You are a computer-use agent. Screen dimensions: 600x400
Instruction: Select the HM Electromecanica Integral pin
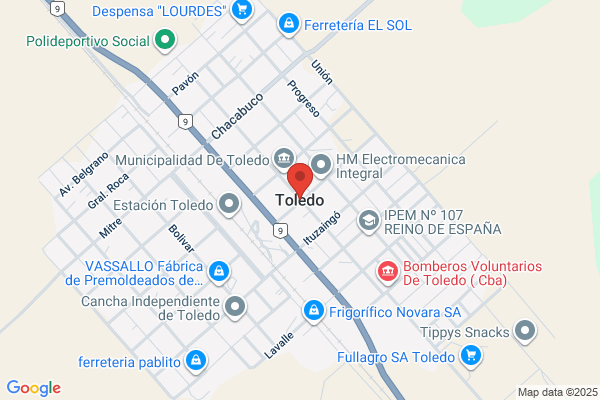click(x=321, y=165)
